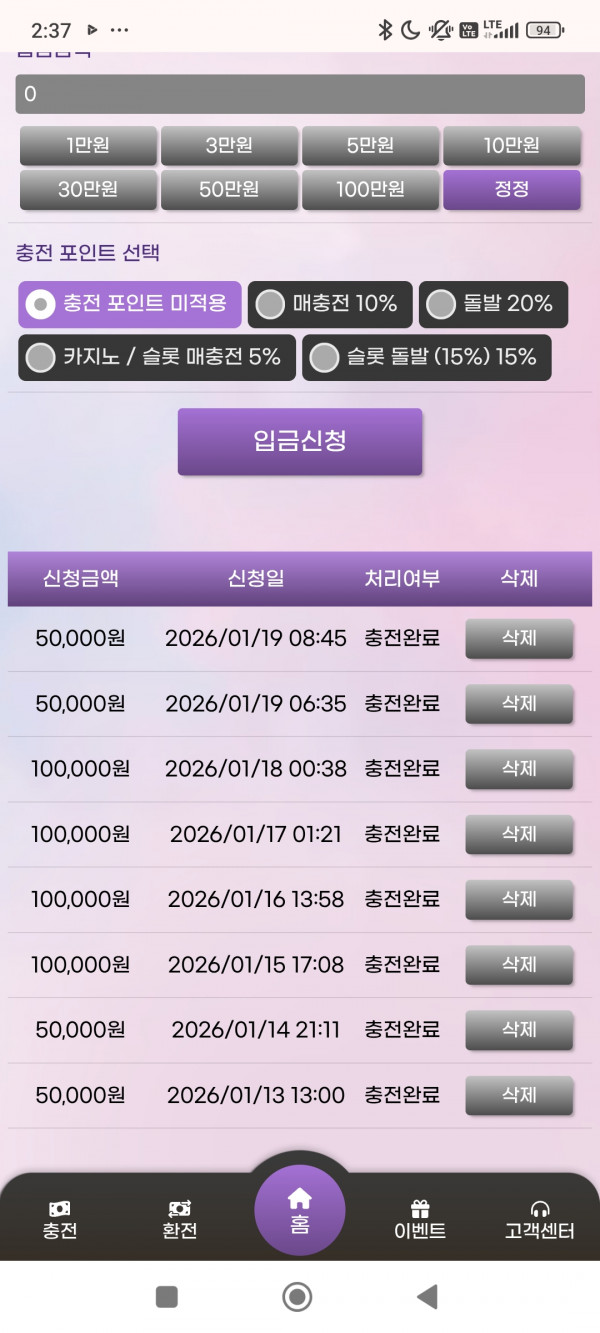The width and height of the screenshot is (600, 1333).
Task: Select the 5만원 quick amount button
Action: tap(370, 146)
